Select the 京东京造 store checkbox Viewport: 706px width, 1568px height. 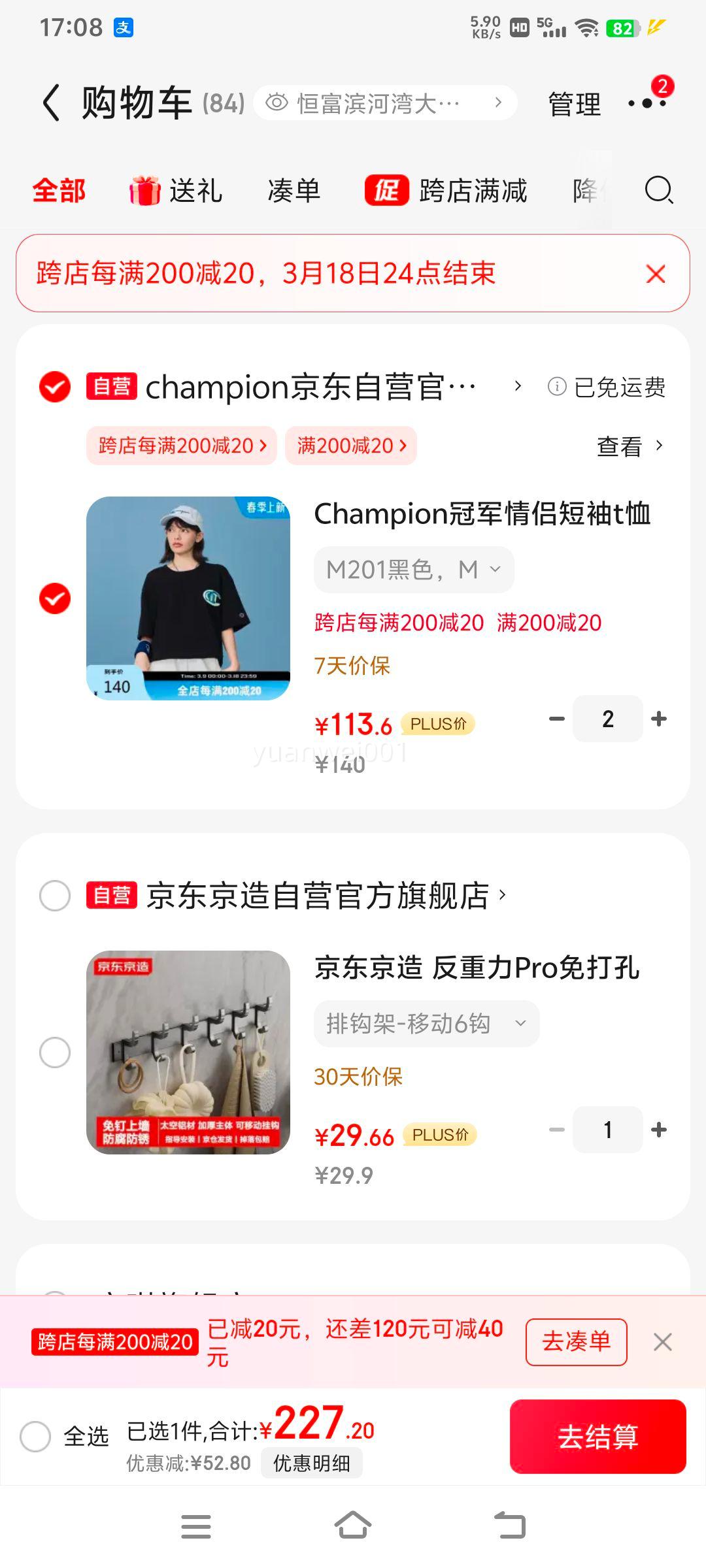[x=55, y=895]
